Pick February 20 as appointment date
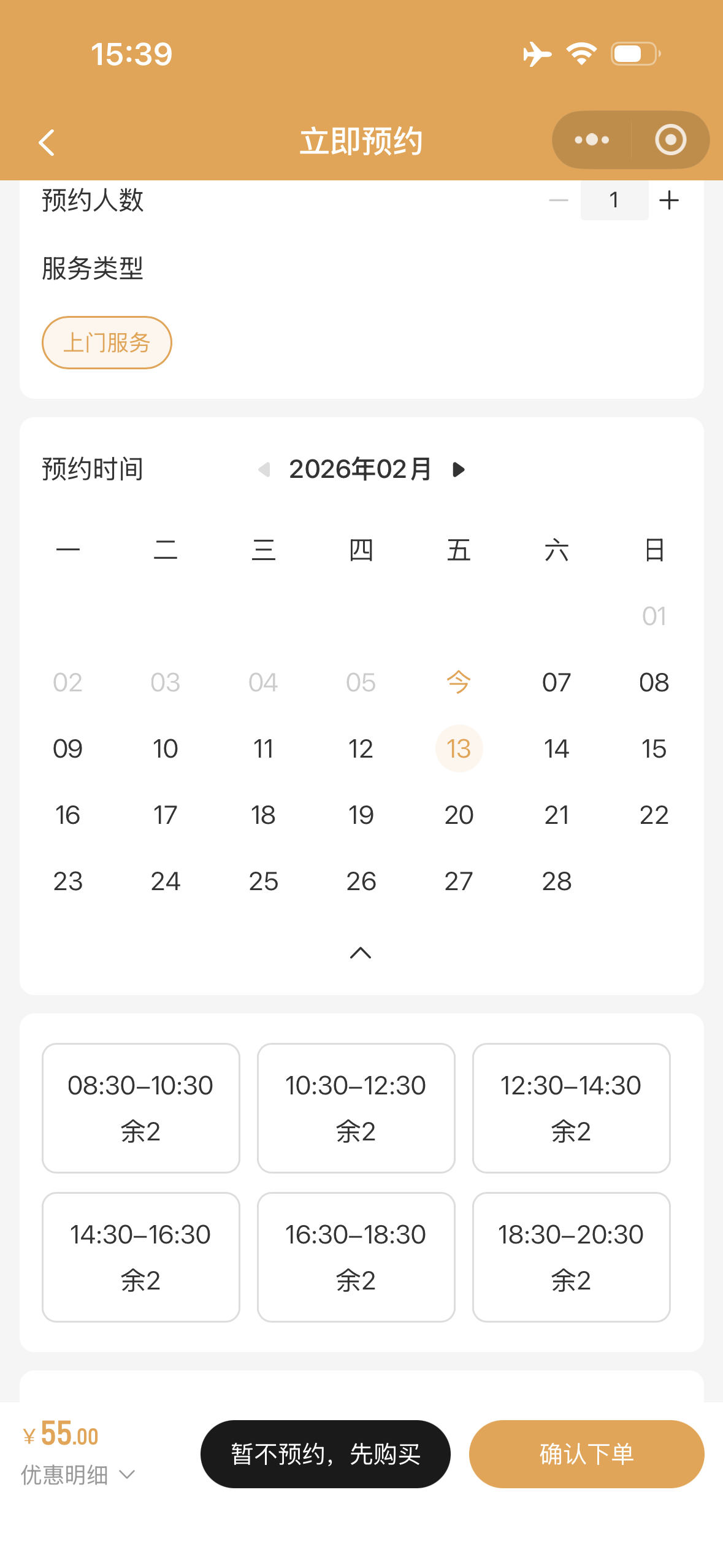The width and height of the screenshot is (723, 1568). point(459,815)
